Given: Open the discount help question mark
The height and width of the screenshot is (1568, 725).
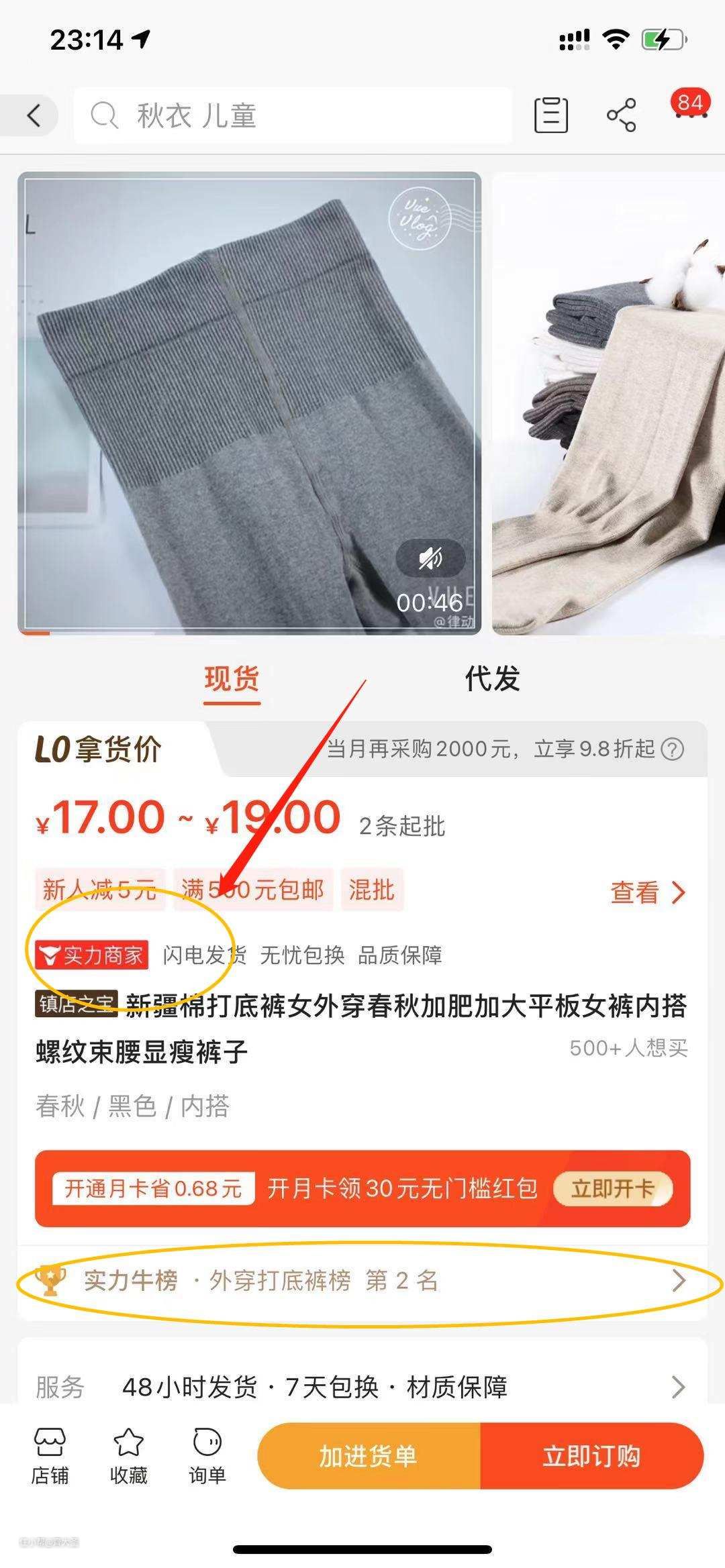Looking at the screenshot, I should point(673,749).
